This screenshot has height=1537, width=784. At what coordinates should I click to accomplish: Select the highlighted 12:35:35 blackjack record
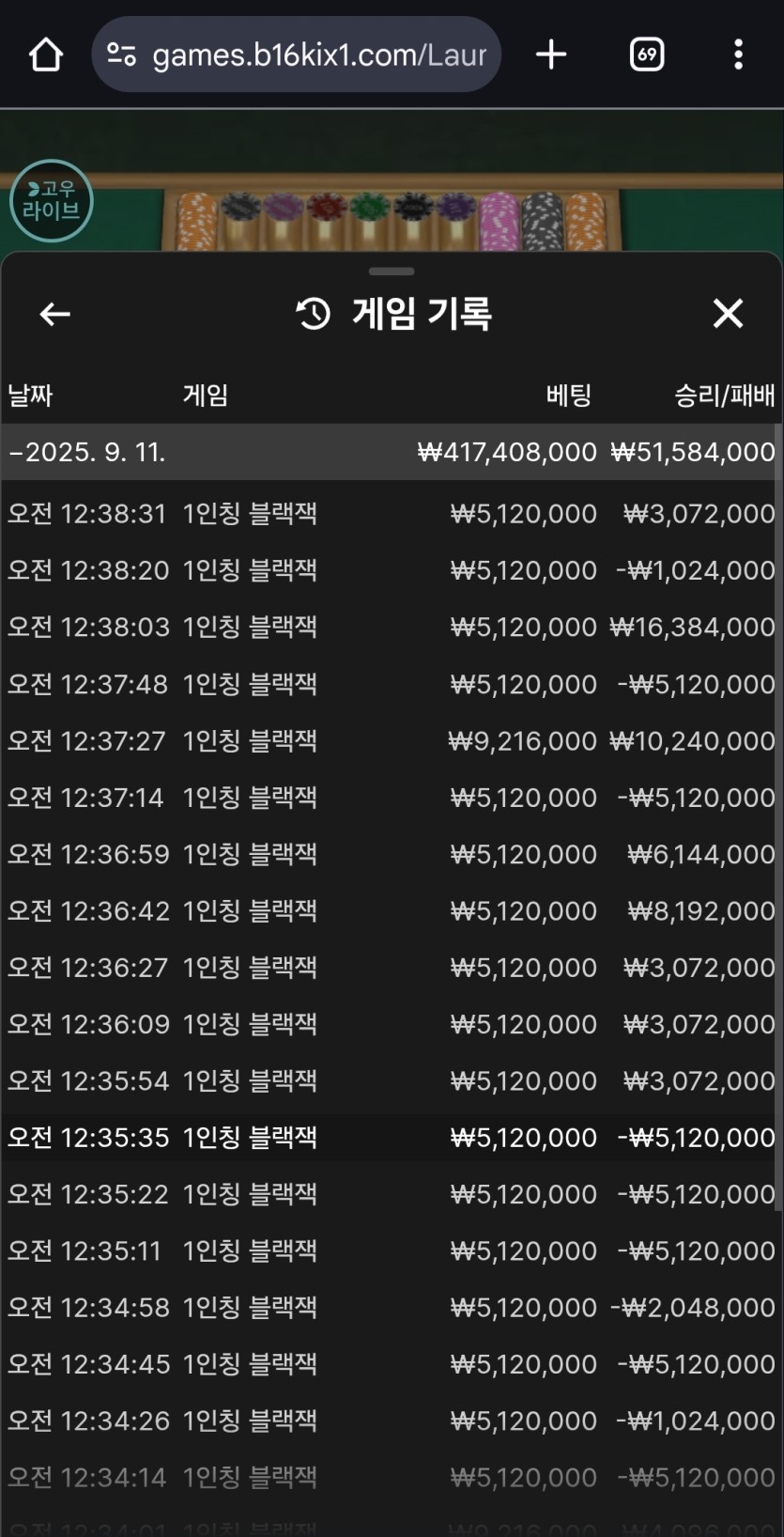[x=392, y=1138]
